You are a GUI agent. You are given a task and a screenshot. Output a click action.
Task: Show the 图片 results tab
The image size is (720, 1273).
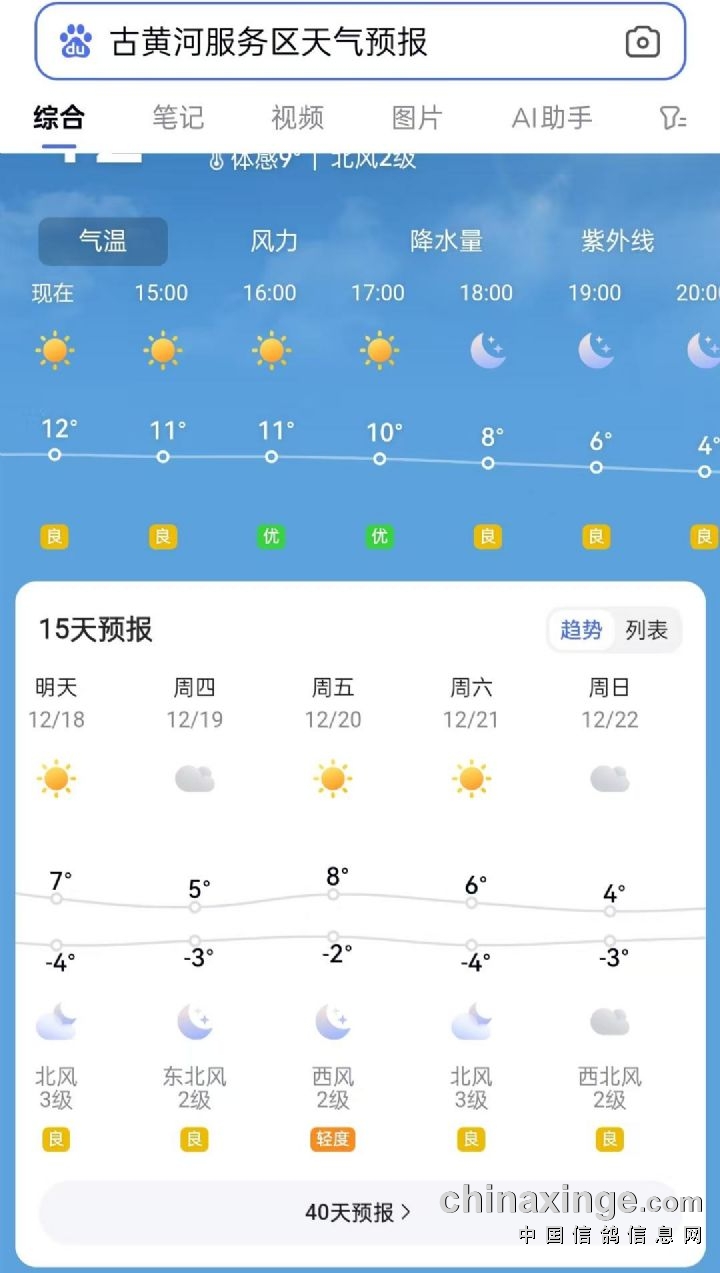(417, 118)
